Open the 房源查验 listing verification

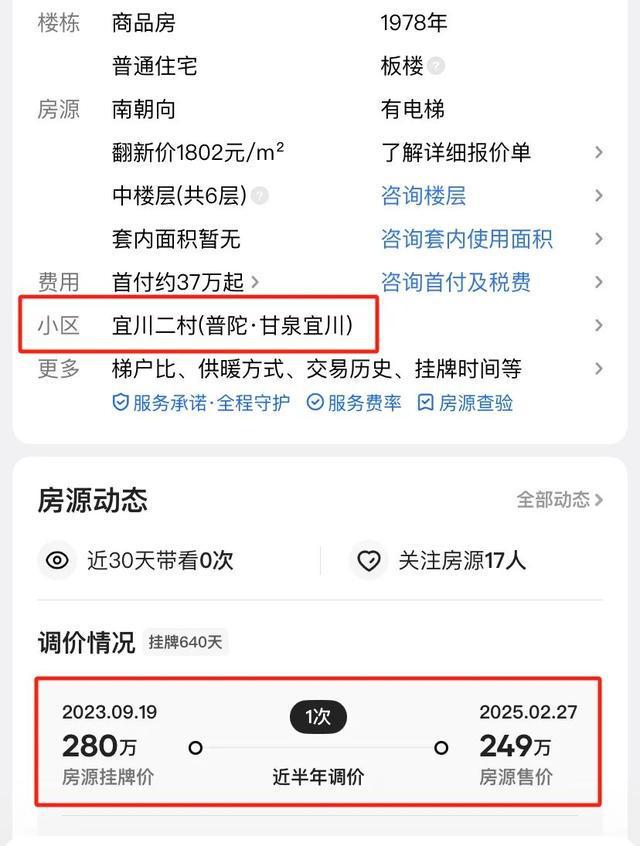click(x=465, y=403)
